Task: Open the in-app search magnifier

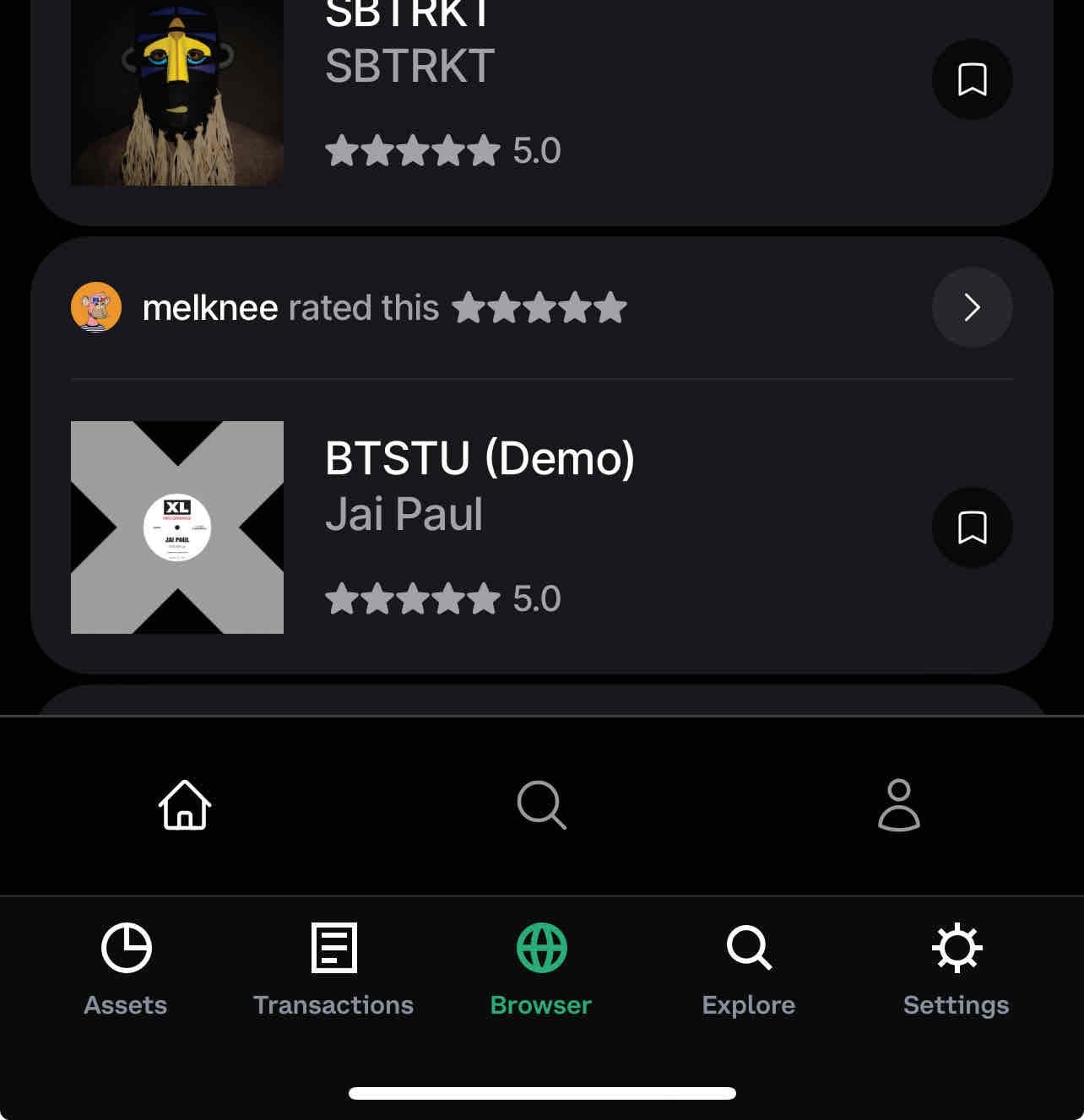Action: (541, 805)
